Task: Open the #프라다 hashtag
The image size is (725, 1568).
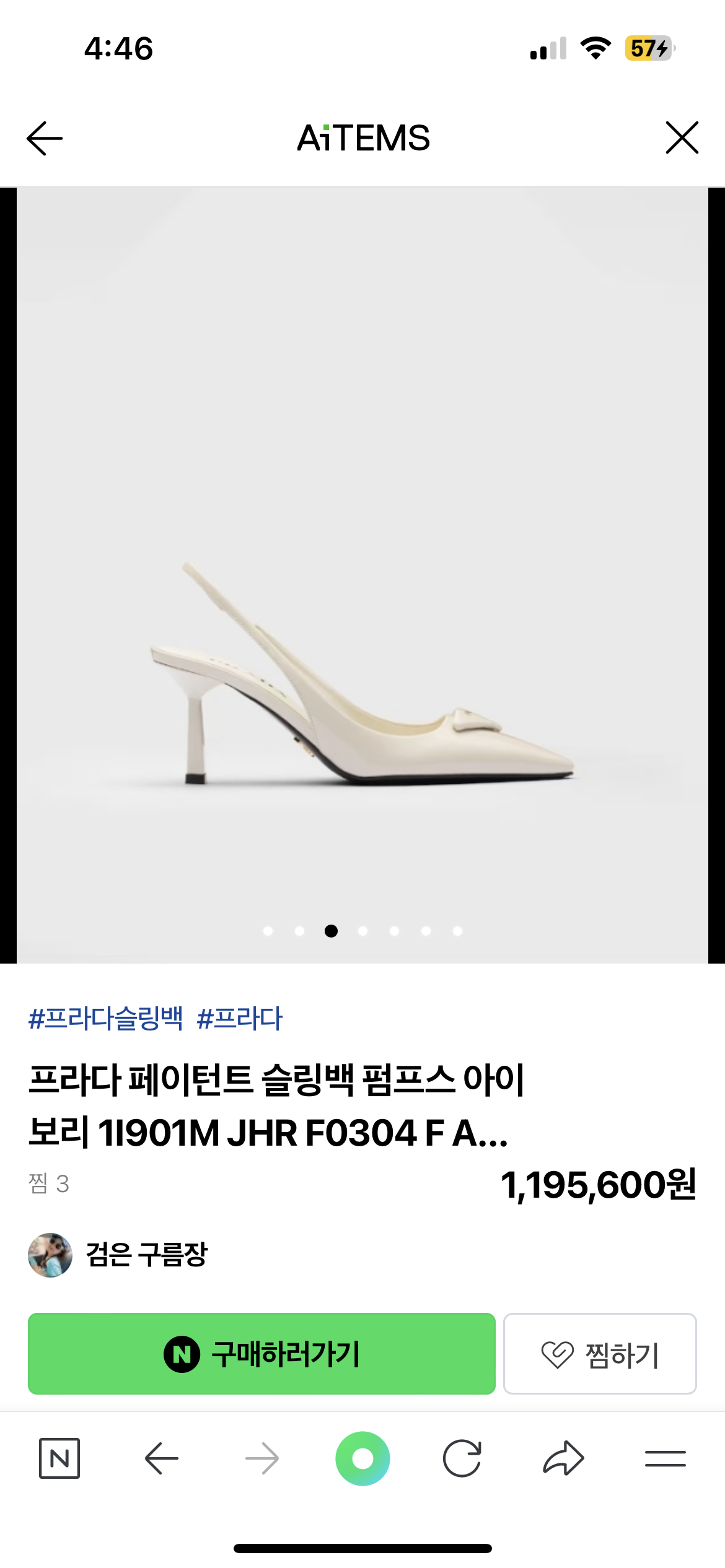Action: click(x=239, y=1018)
